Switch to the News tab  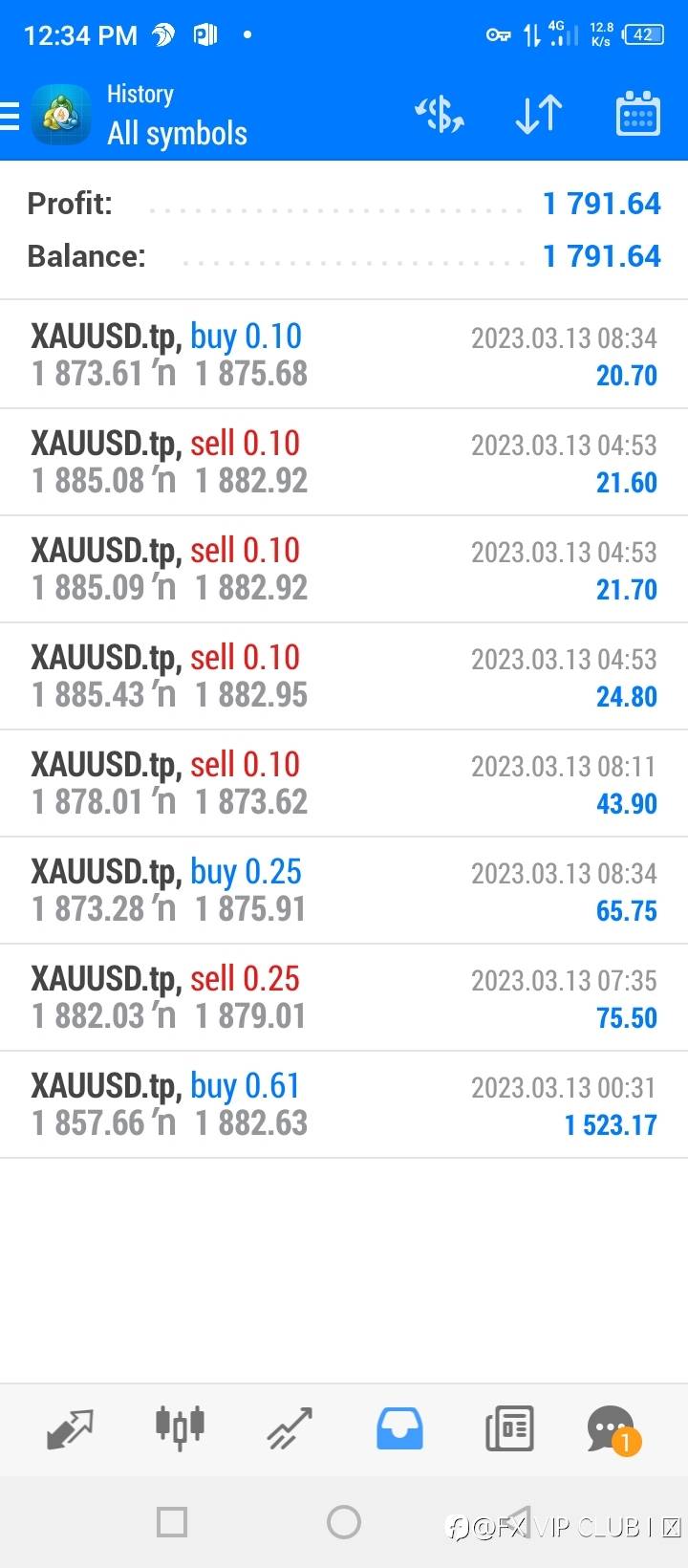508,1429
